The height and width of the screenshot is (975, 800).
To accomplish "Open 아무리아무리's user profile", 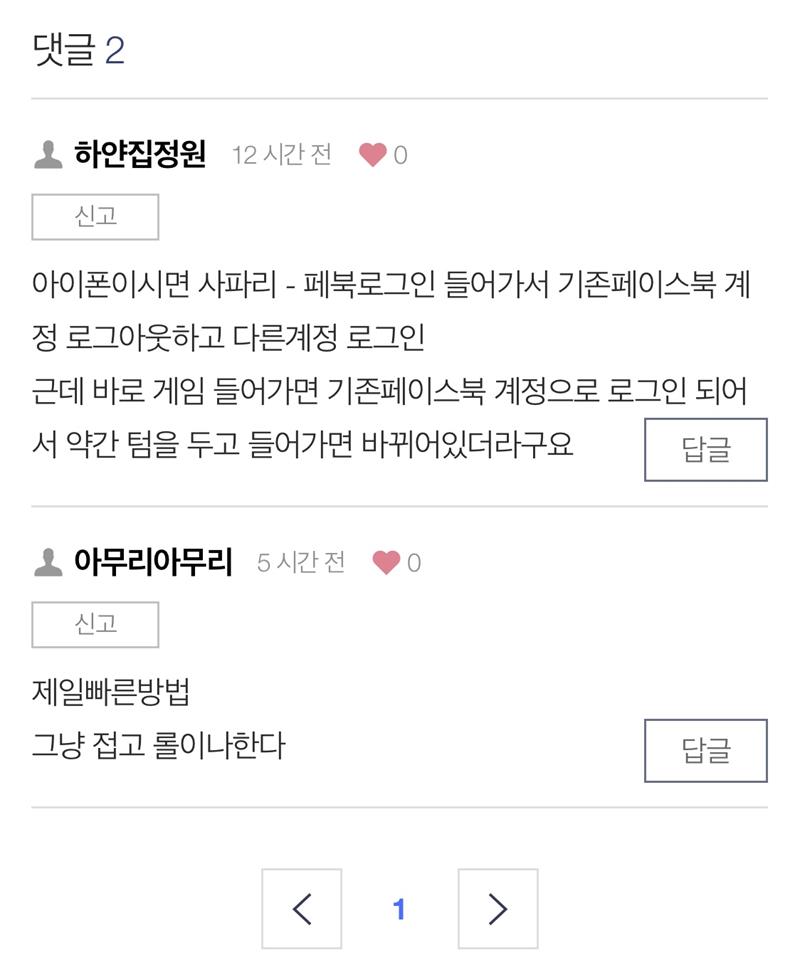I will [153, 563].
